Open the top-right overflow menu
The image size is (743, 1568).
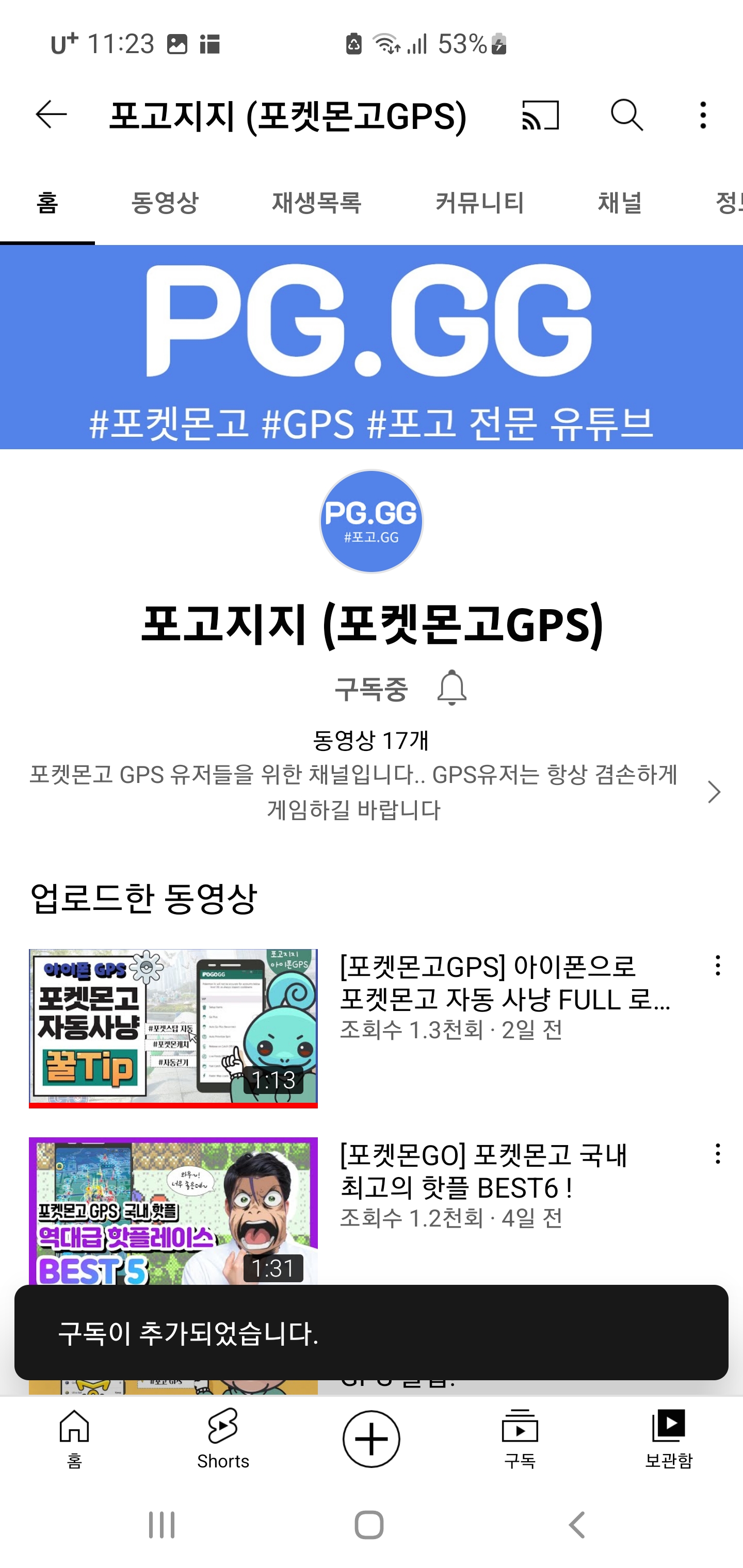(703, 115)
